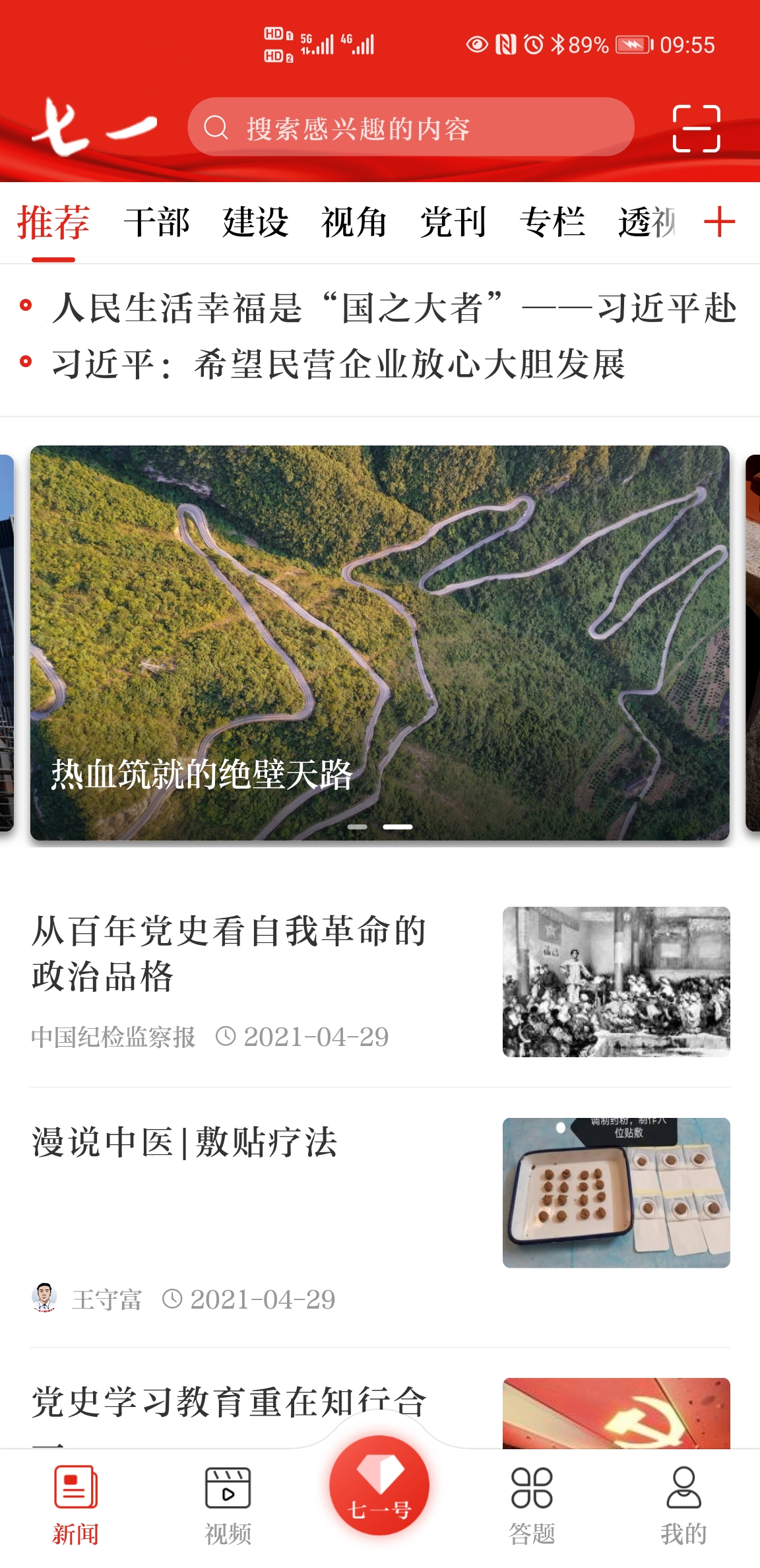Select the 视角 tab

click(354, 222)
